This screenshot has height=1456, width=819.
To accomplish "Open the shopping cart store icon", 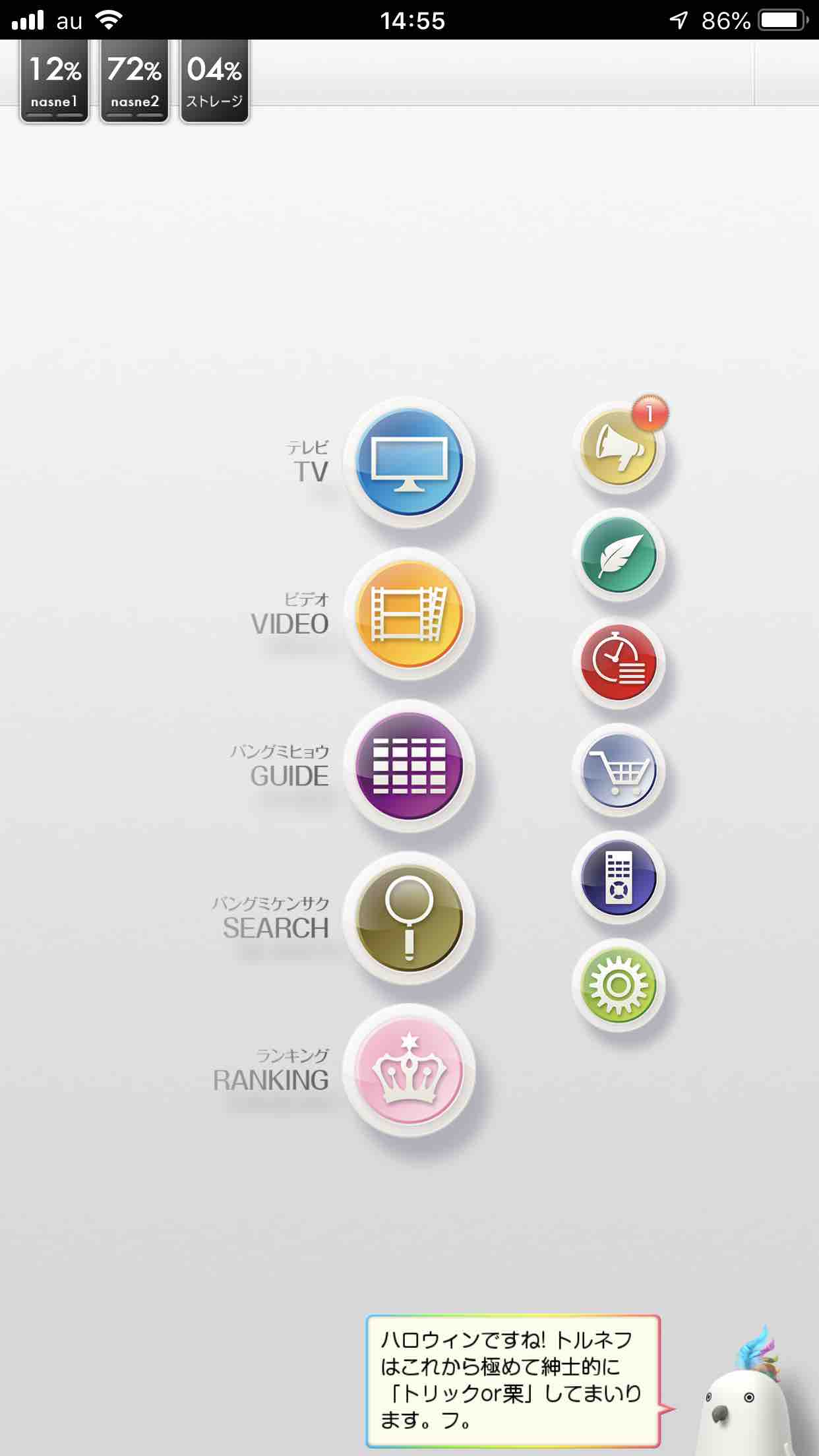I will [619, 770].
